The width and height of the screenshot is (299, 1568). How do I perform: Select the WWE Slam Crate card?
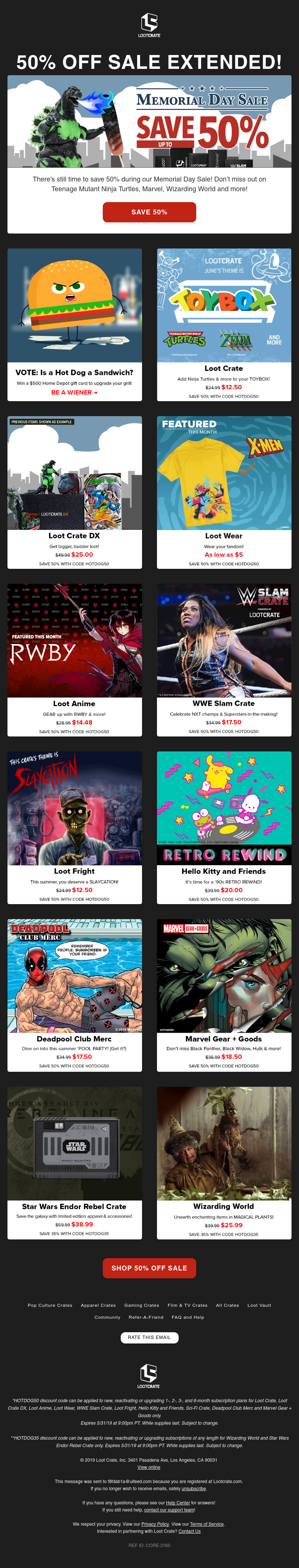click(224, 659)
